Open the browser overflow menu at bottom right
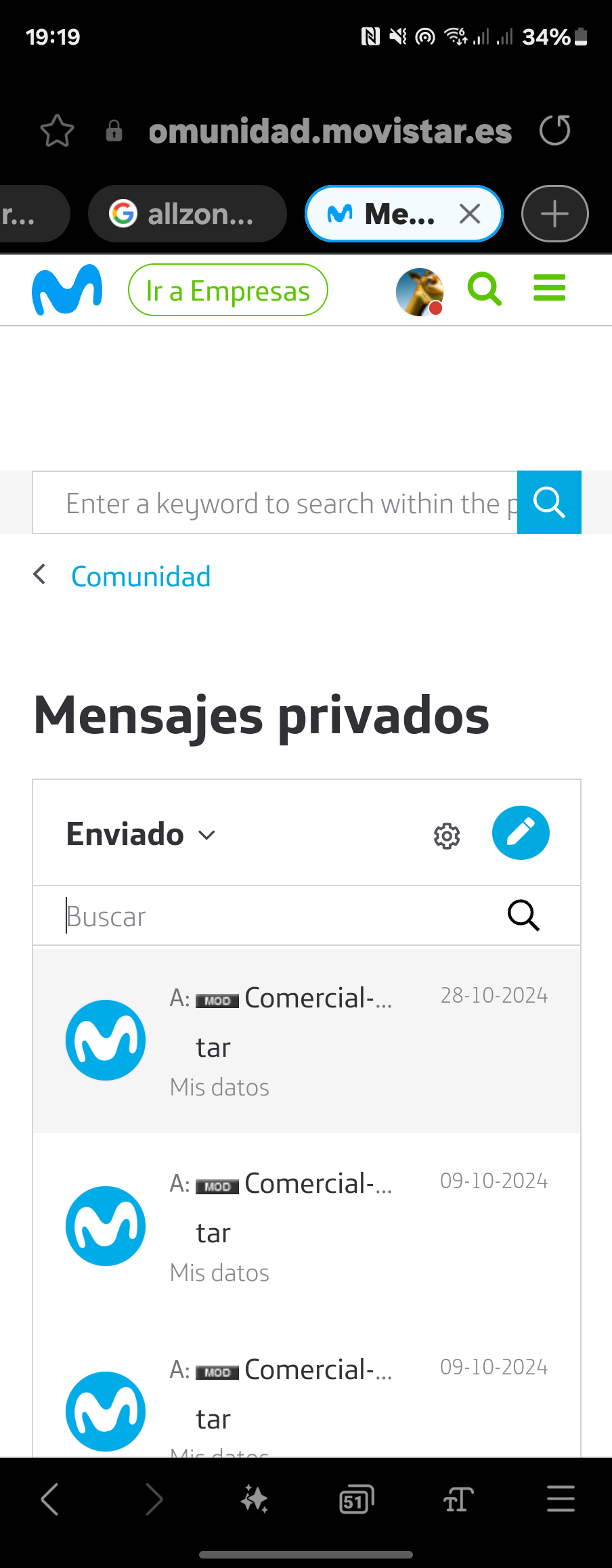 (x=561, y=1498)
